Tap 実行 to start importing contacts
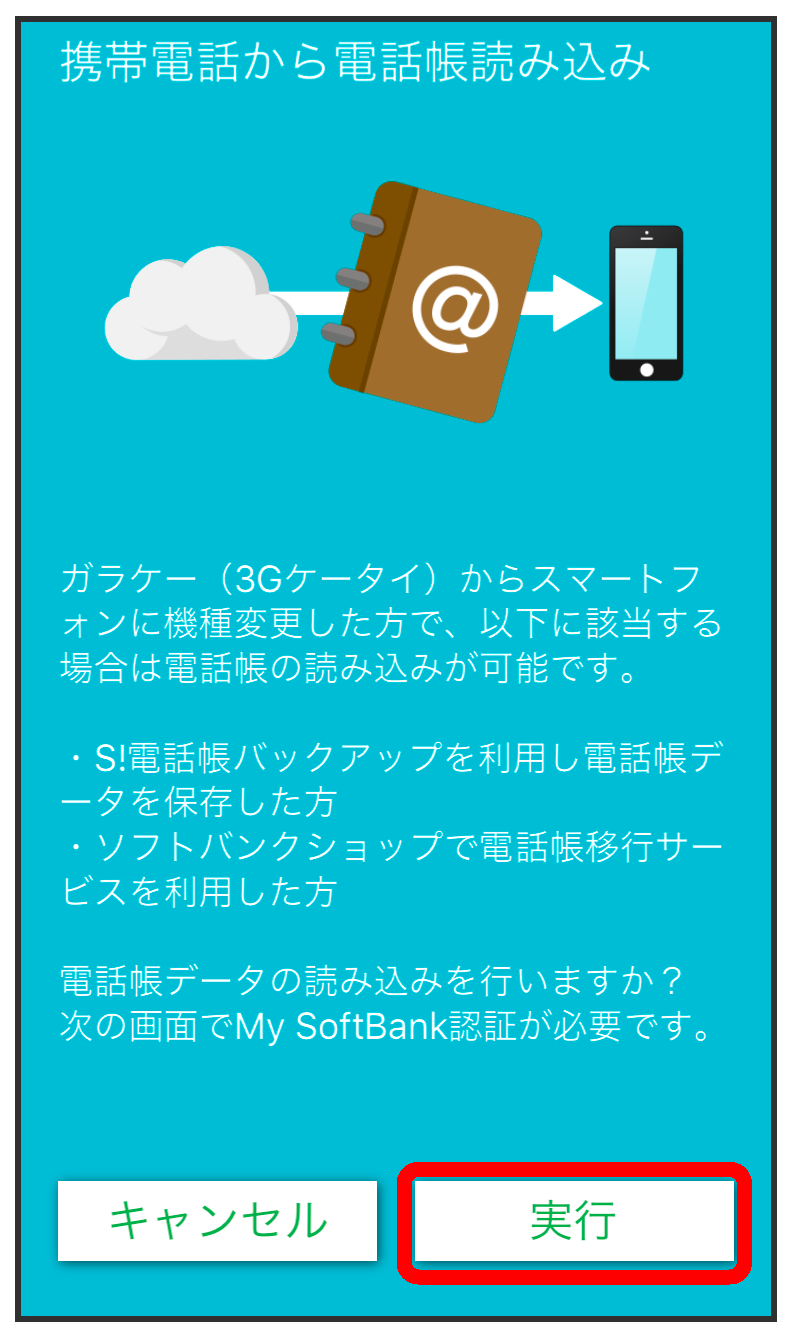This screenshot has width=792, height=1338. pyautogui.click(x=574, y=1220)
